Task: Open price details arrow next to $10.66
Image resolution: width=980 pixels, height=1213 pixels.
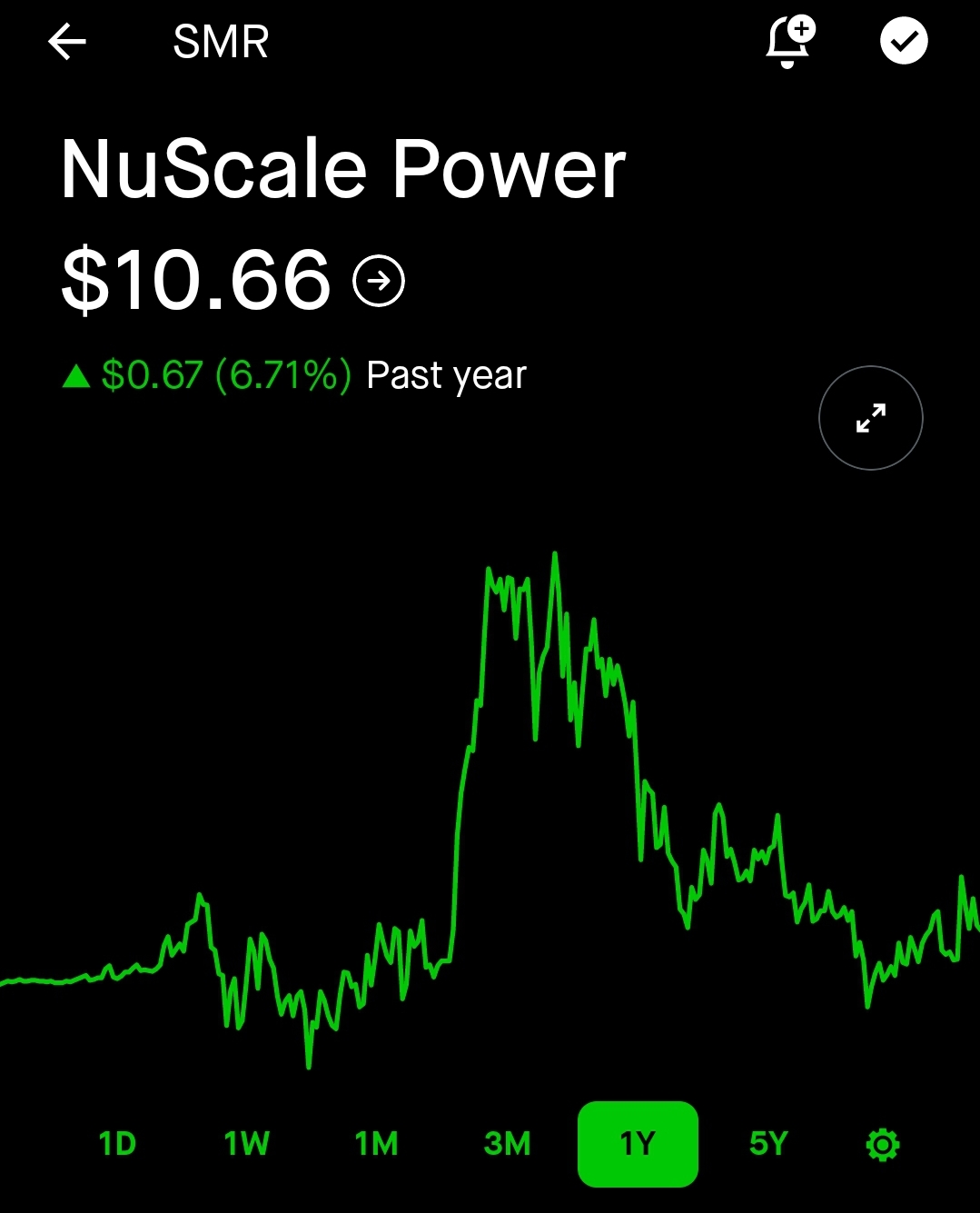Action: 379,282
